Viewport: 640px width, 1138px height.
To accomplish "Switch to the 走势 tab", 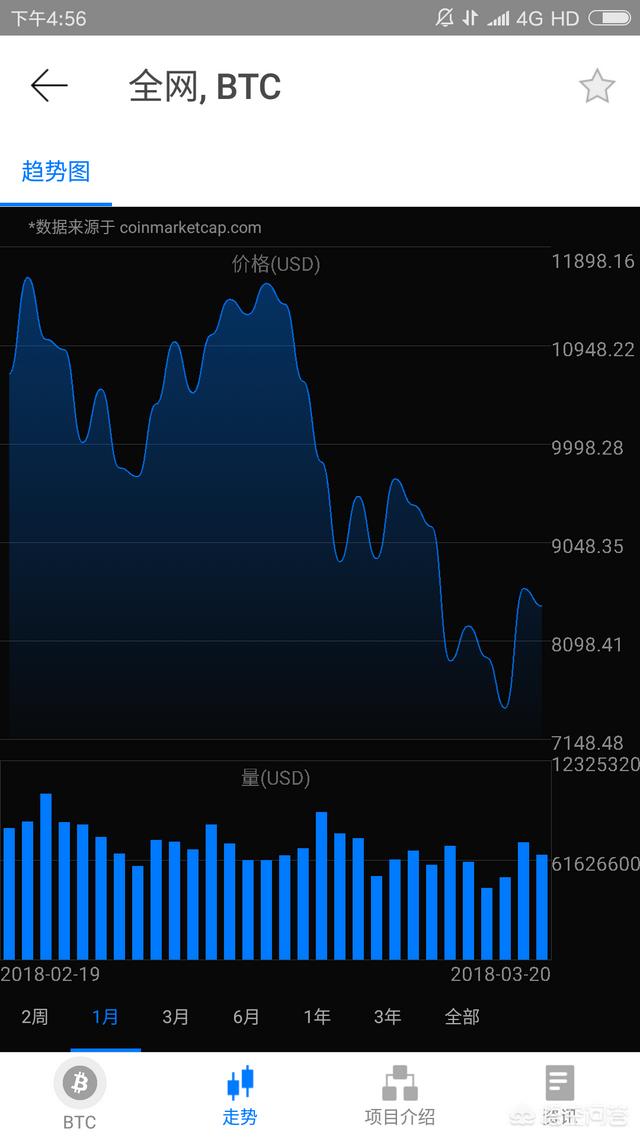I will (x=240, y=1093).
